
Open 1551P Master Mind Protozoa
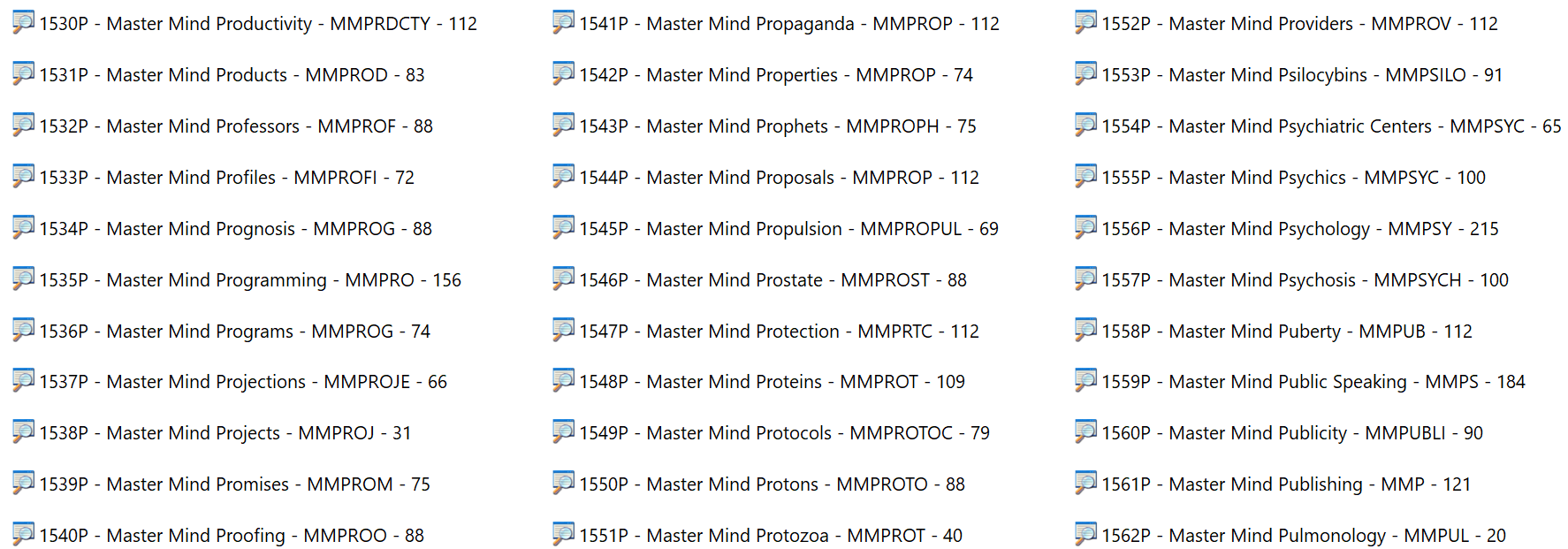[770, 536]
